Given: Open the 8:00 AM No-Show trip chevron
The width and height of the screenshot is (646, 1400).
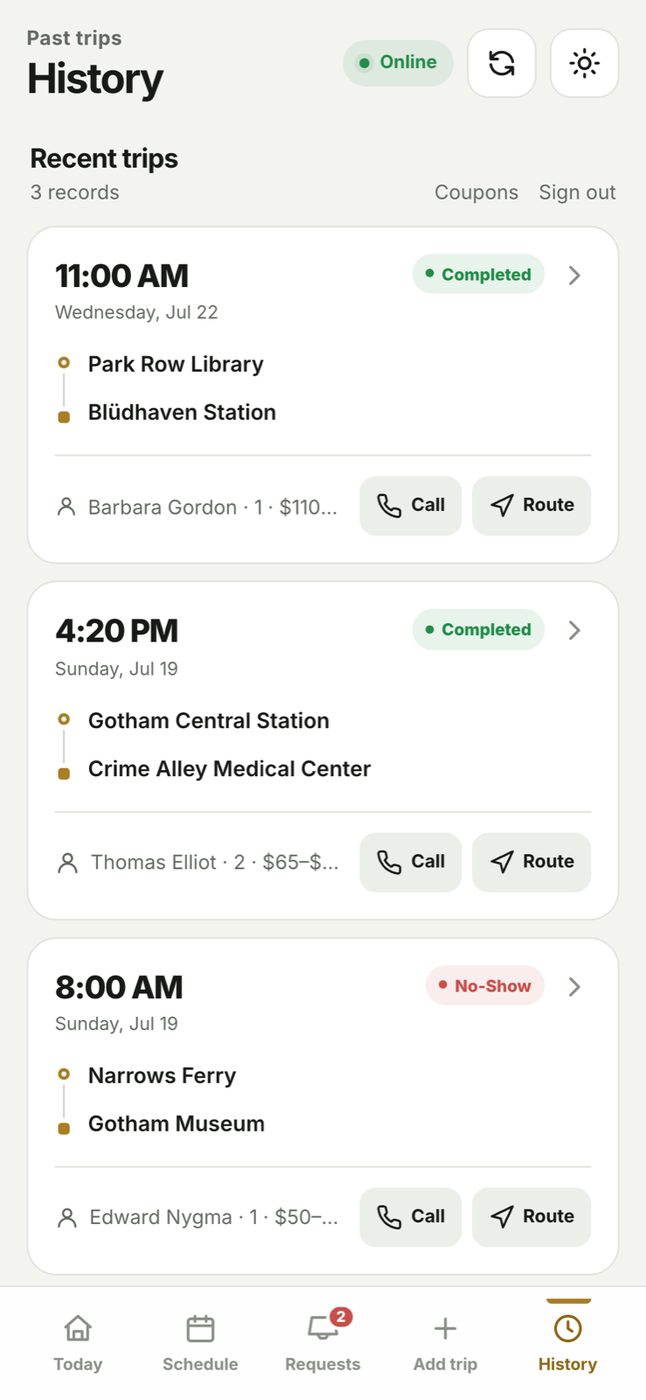Looking at the screenshot, I should (x=574, y=987).
